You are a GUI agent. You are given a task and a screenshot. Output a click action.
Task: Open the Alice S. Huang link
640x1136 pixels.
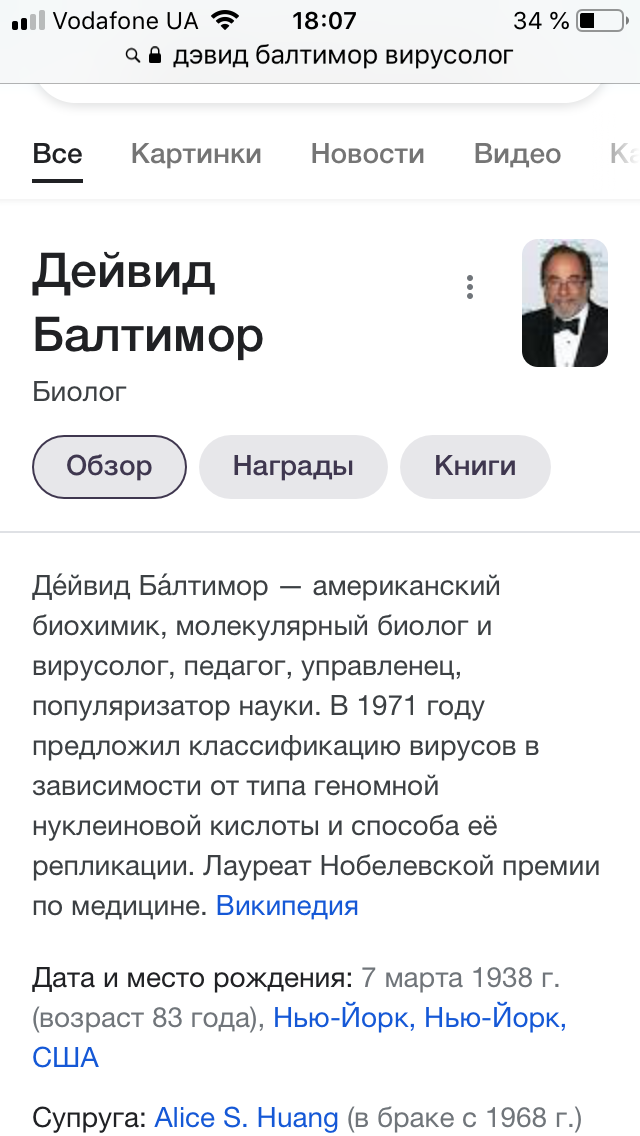(246, 1116)
